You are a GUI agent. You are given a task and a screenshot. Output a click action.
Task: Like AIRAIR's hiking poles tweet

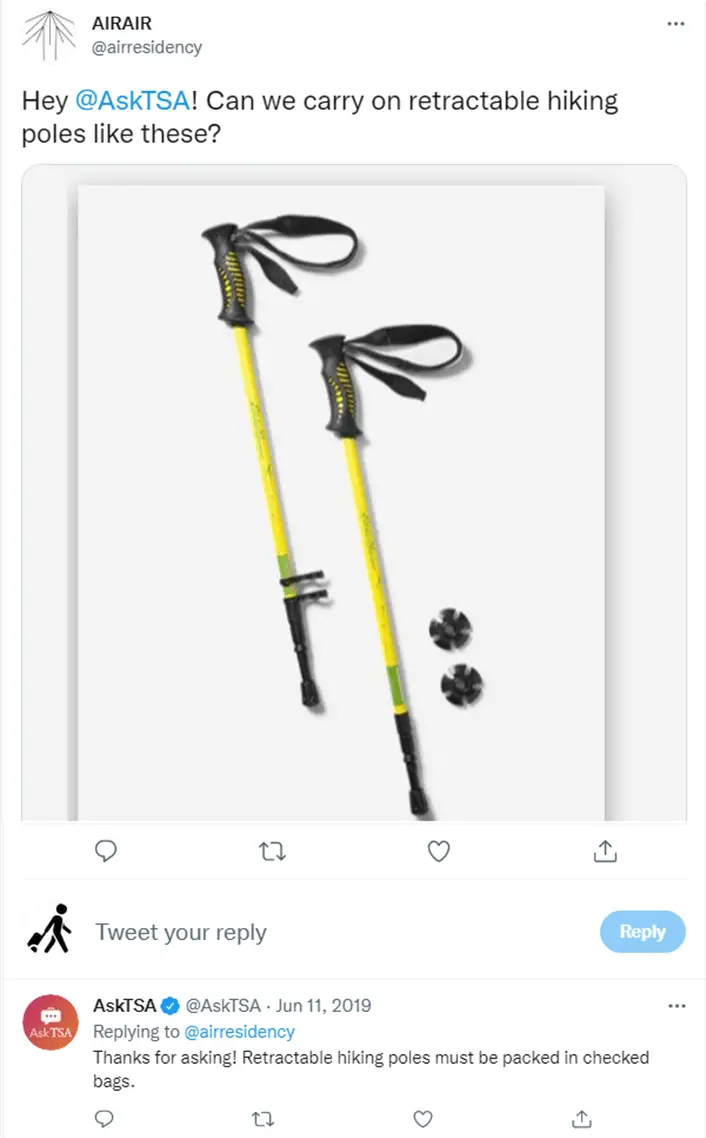click(438, 851)
